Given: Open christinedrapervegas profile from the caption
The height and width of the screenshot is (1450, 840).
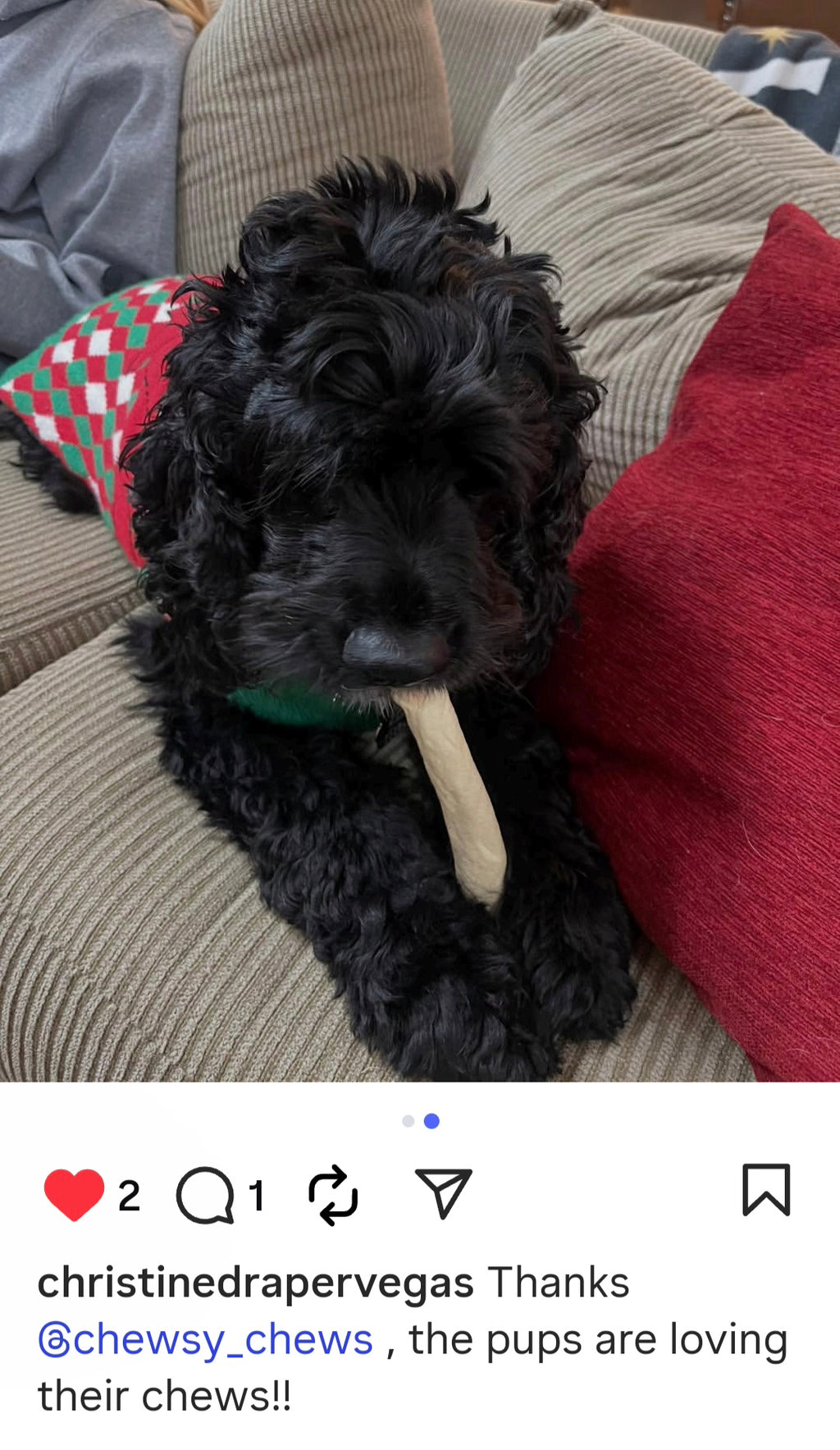Looking at the screenshot, I should 255,1283.
